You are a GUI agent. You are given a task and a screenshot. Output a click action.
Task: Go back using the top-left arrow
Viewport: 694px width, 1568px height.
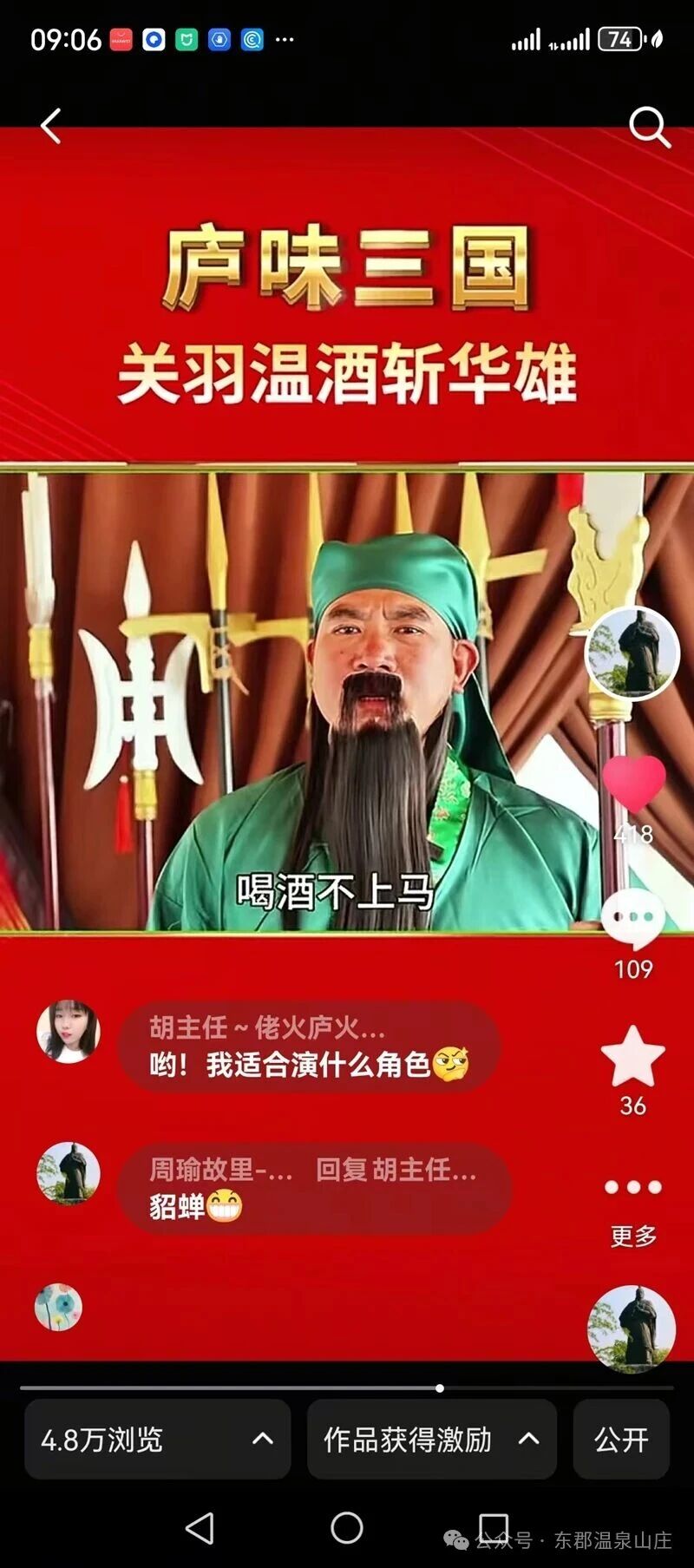(51, 127)
